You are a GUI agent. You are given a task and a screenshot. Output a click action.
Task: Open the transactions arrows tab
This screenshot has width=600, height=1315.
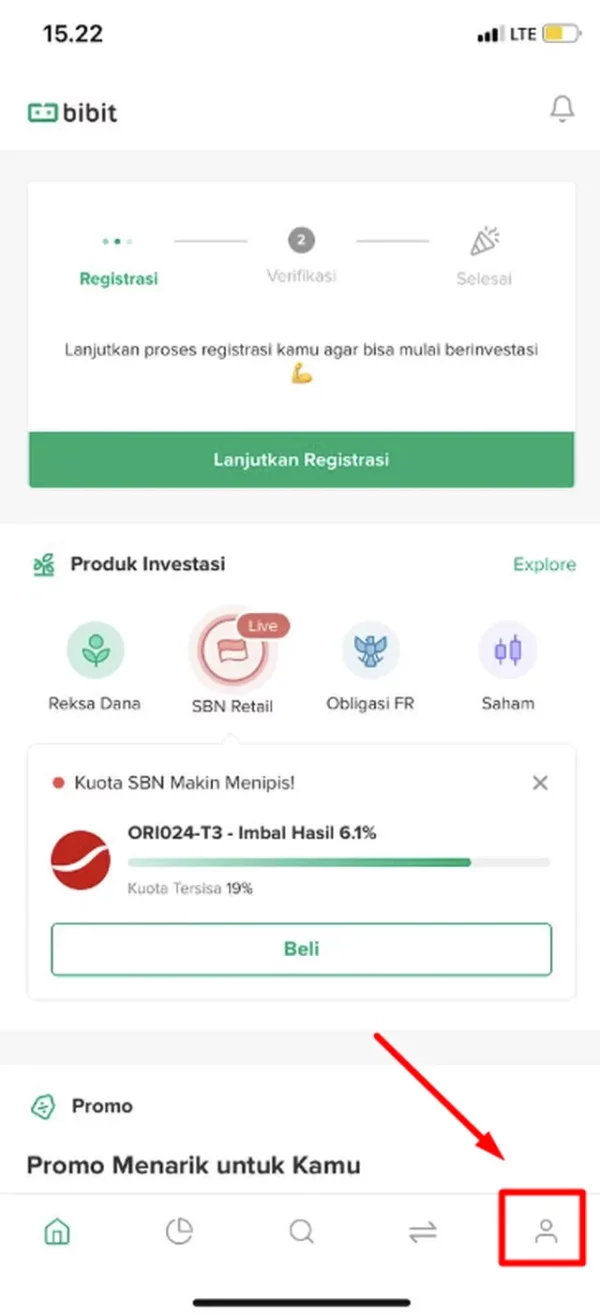pyautogui.click(x=423, y=1232)
